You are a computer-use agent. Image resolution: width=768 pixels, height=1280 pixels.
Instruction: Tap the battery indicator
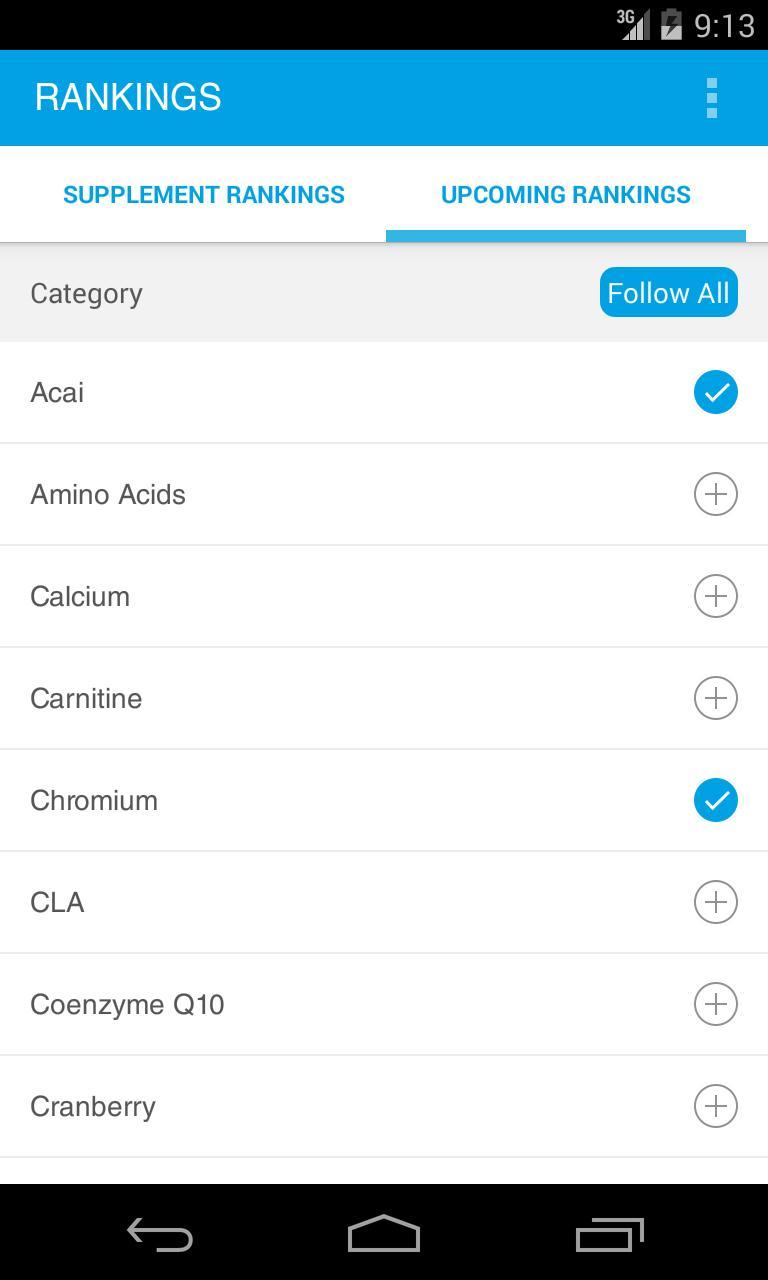click(672, 24)
